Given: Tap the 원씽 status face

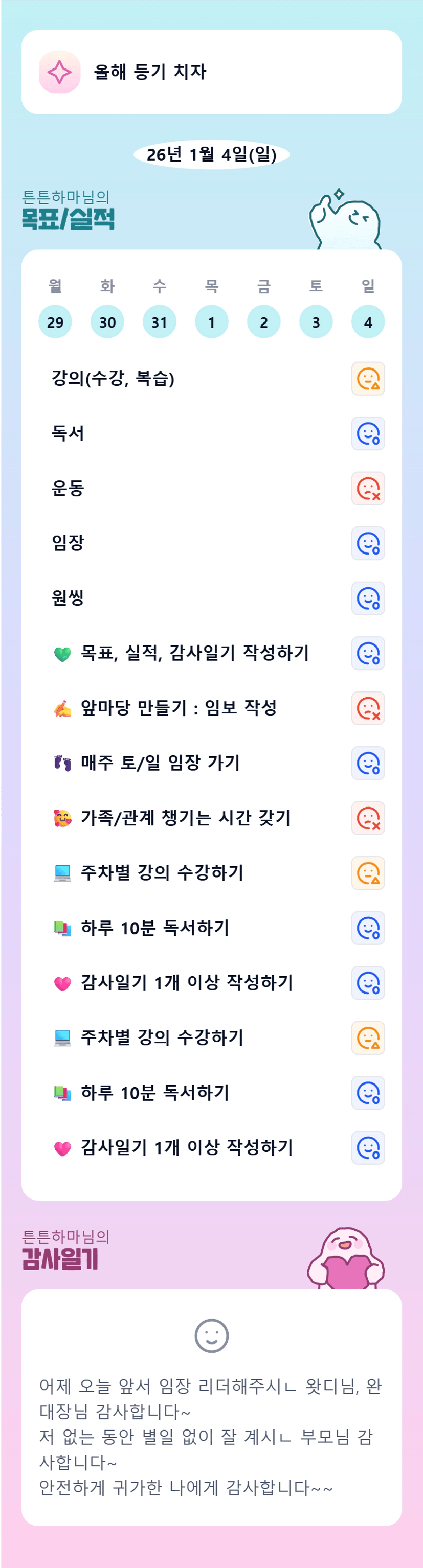Looking at the screenshot, I should (x=368, y=598).
